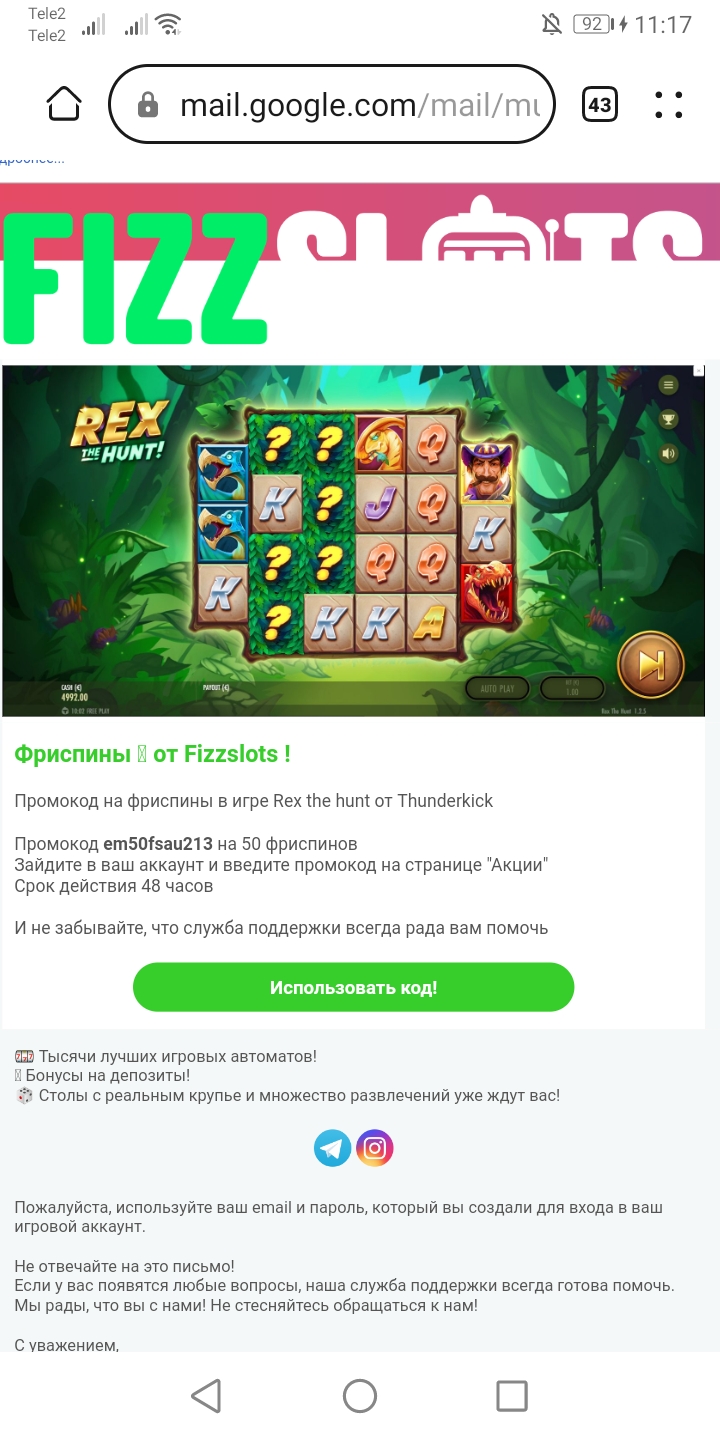Tap the green Использовать код! button

click(353, 988)
